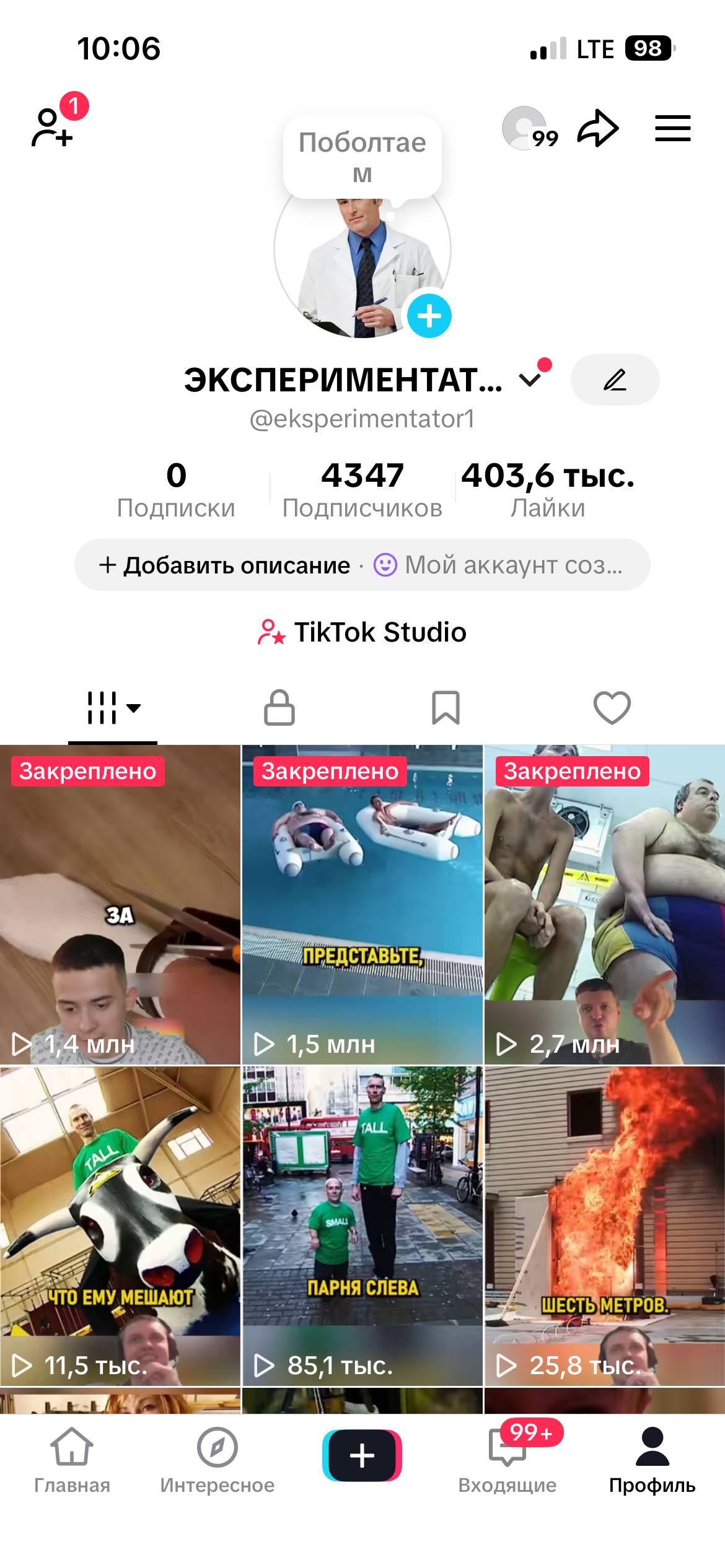Viewport: 725px width, 1568px height.
Task: Open the private videos lock tab
Action: [x=278, y=708]
